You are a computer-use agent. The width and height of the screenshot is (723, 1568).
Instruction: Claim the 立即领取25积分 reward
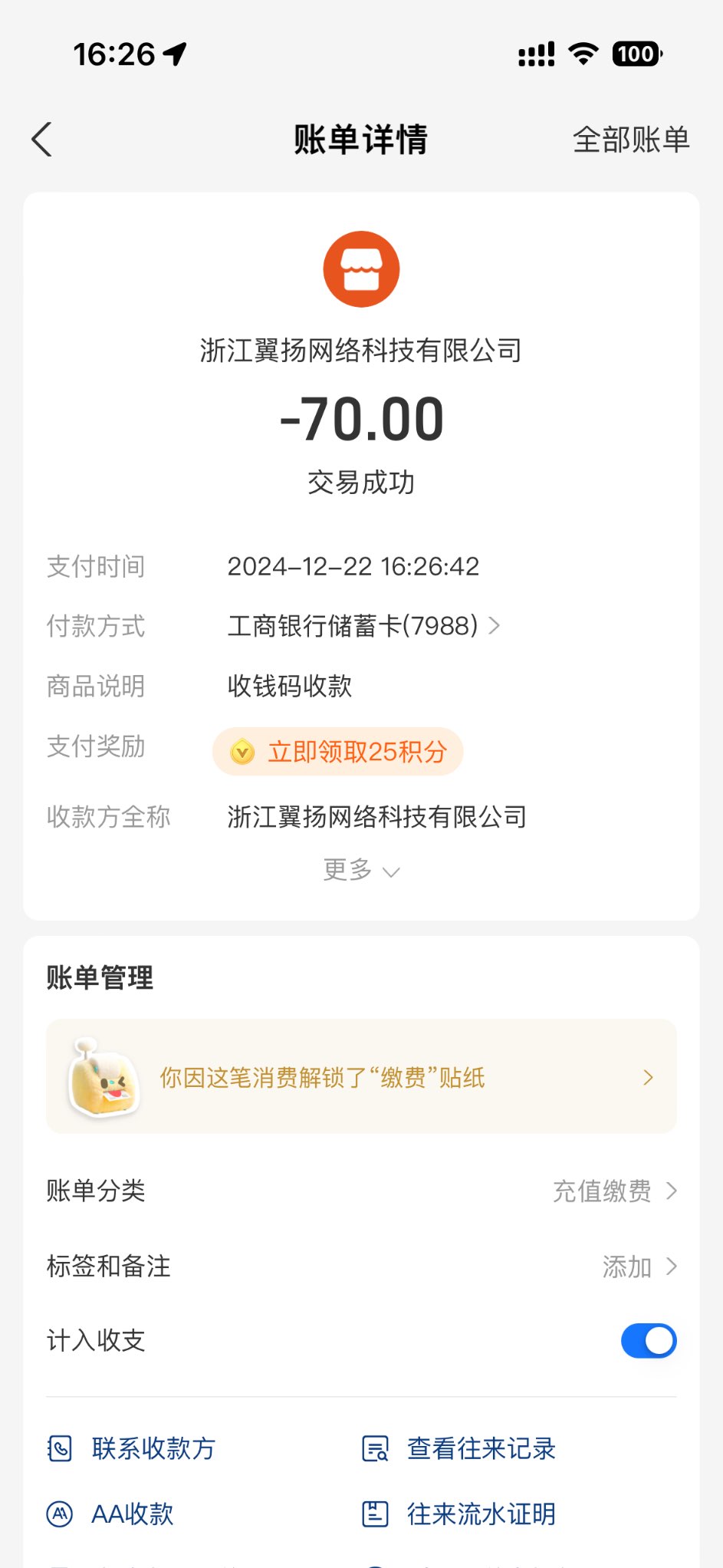click(x=338, y=752)
